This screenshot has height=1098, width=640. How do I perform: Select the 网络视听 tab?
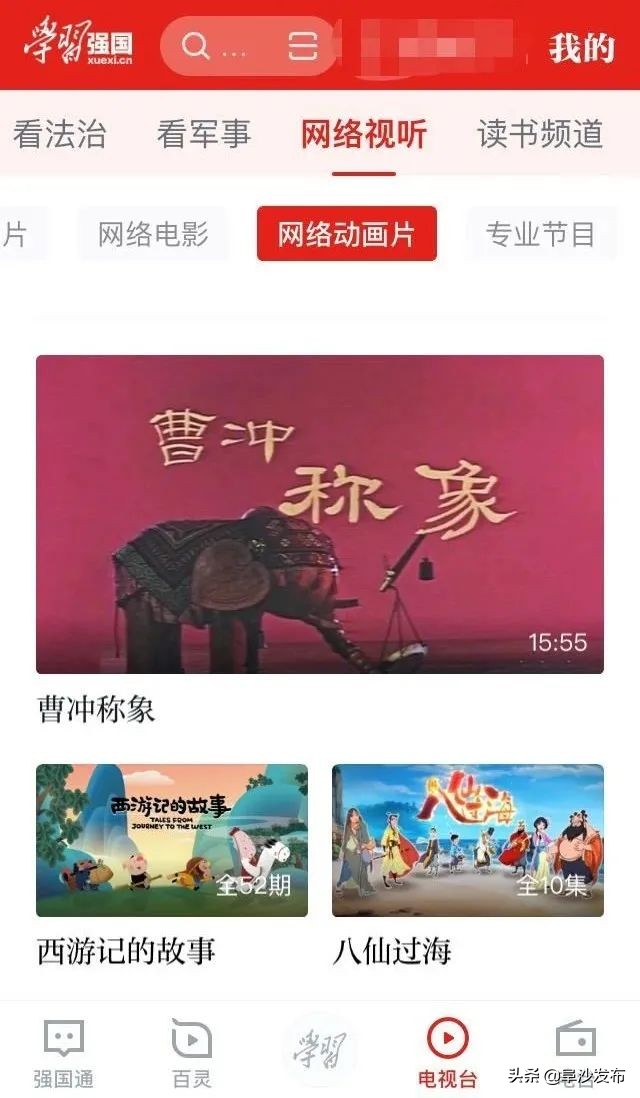point(364,134)
